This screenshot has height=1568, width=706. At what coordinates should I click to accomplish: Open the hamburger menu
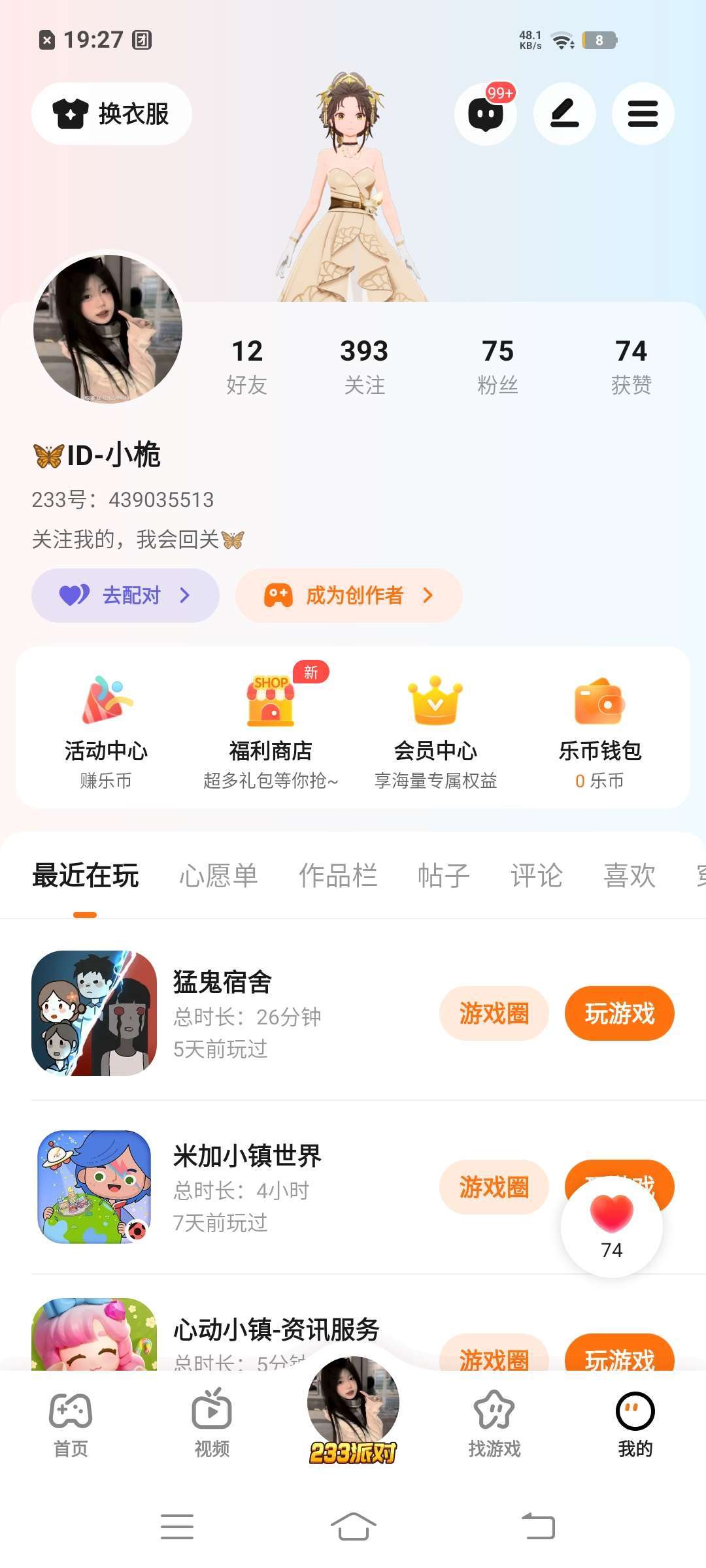click(643, 114)
